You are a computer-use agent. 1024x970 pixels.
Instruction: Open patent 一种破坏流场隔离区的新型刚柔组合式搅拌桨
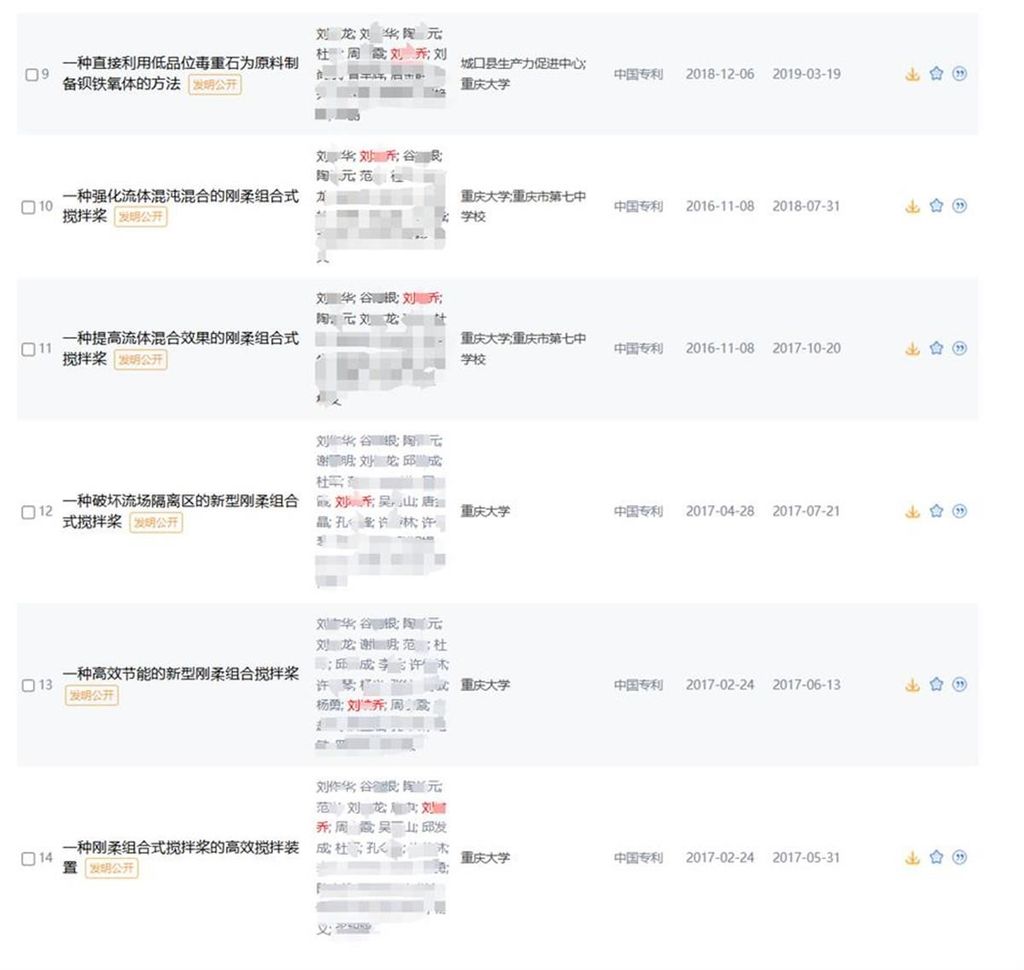pos(180,500)
